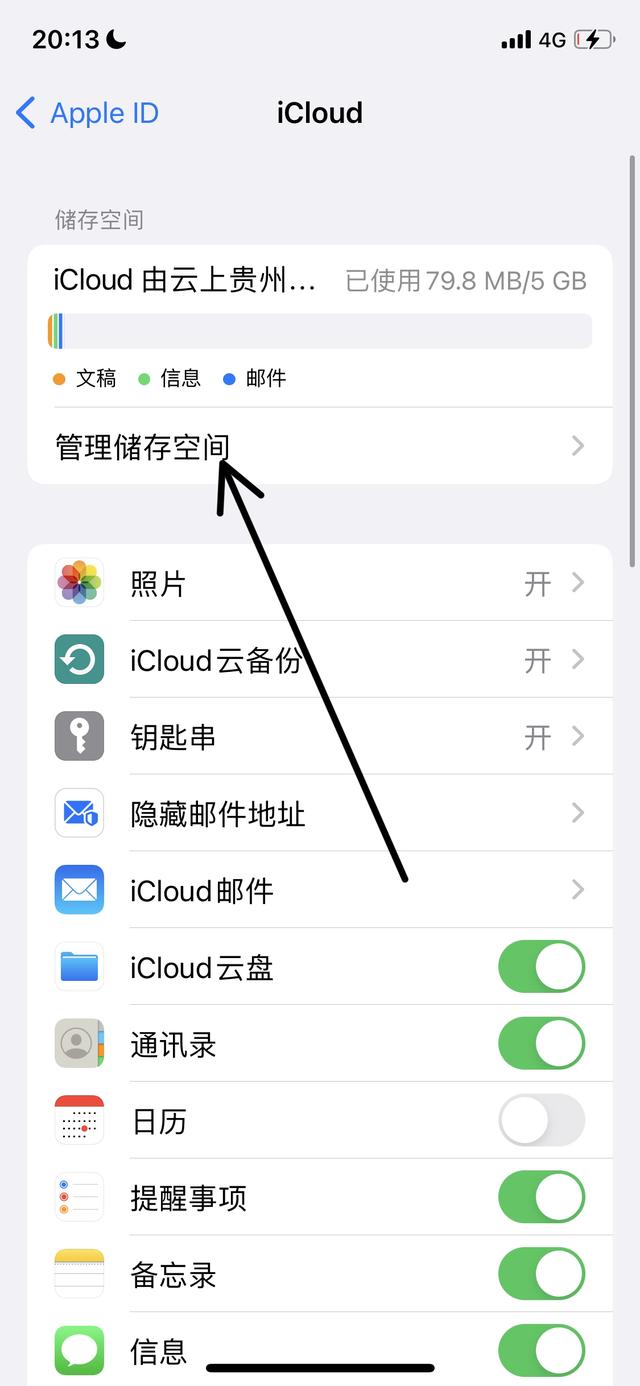Turn off the iCloud云盘 (iCloud Drive) switch
Image resolution: width=640 pixels, height=1386 pixels.
pyautogui.click(x=541, y=967)
